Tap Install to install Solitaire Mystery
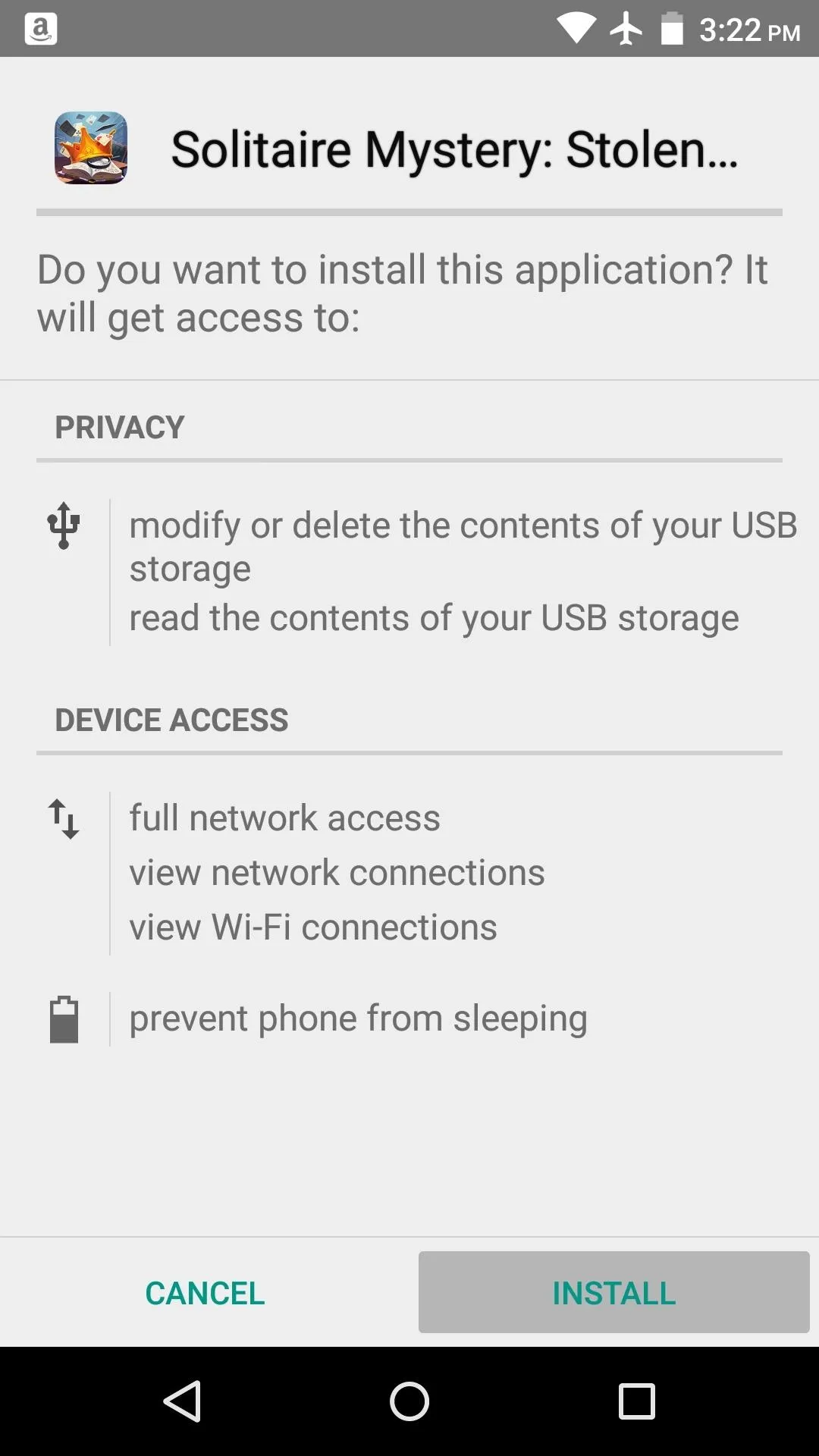The height and width of the screenshot is (1456, 819). [x=613, y=1292]
